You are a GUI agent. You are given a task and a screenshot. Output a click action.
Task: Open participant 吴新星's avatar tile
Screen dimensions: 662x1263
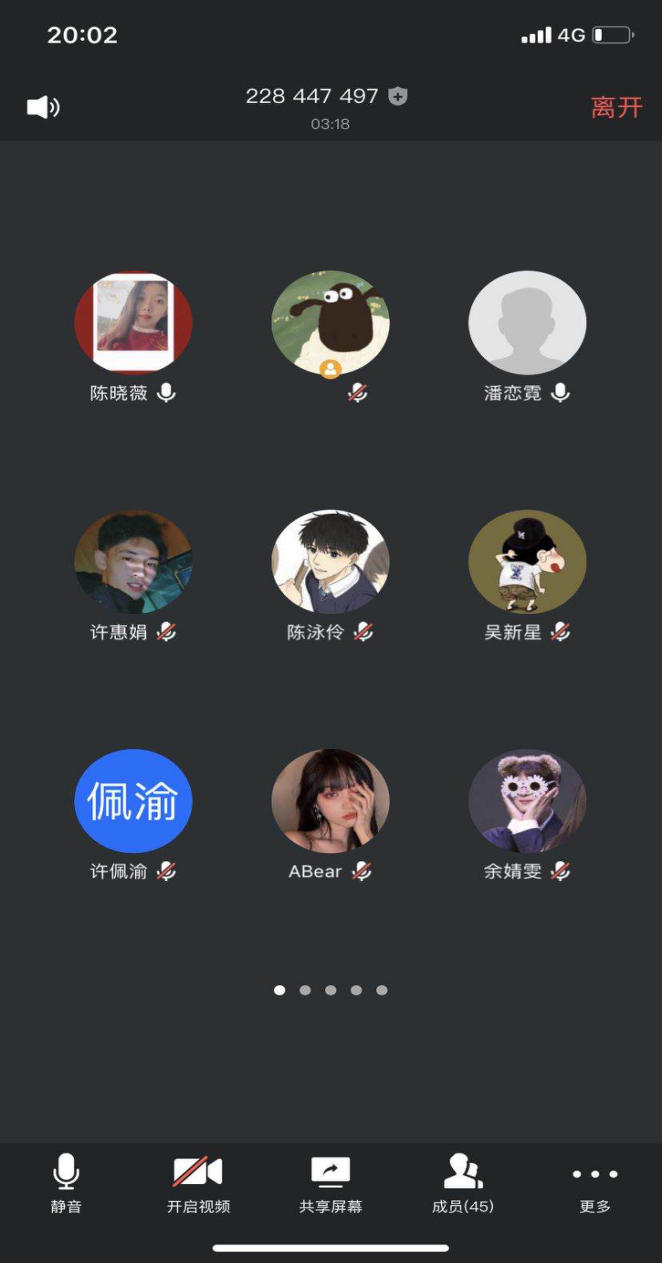click(527, 562)
